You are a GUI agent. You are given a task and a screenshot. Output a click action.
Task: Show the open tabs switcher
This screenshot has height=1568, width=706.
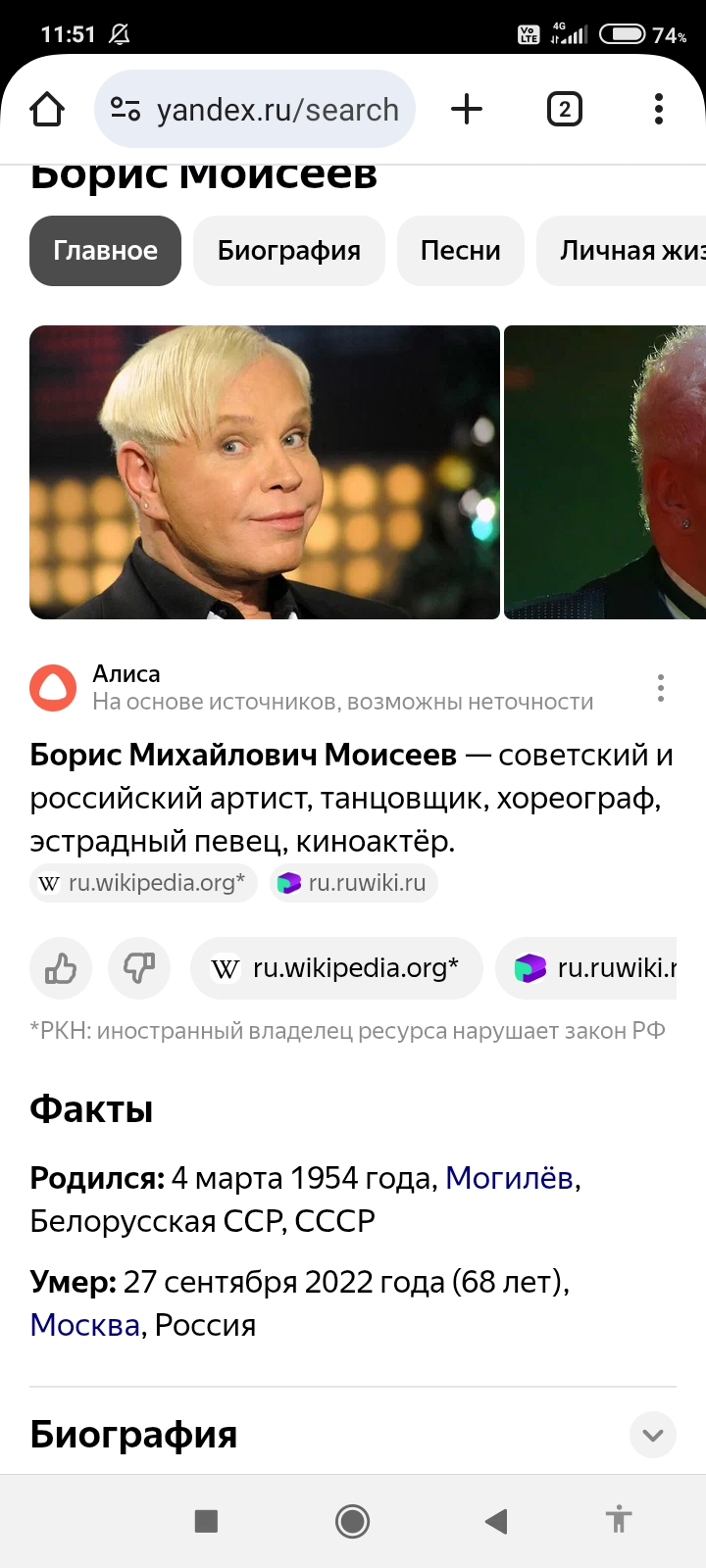click(564, 109)
